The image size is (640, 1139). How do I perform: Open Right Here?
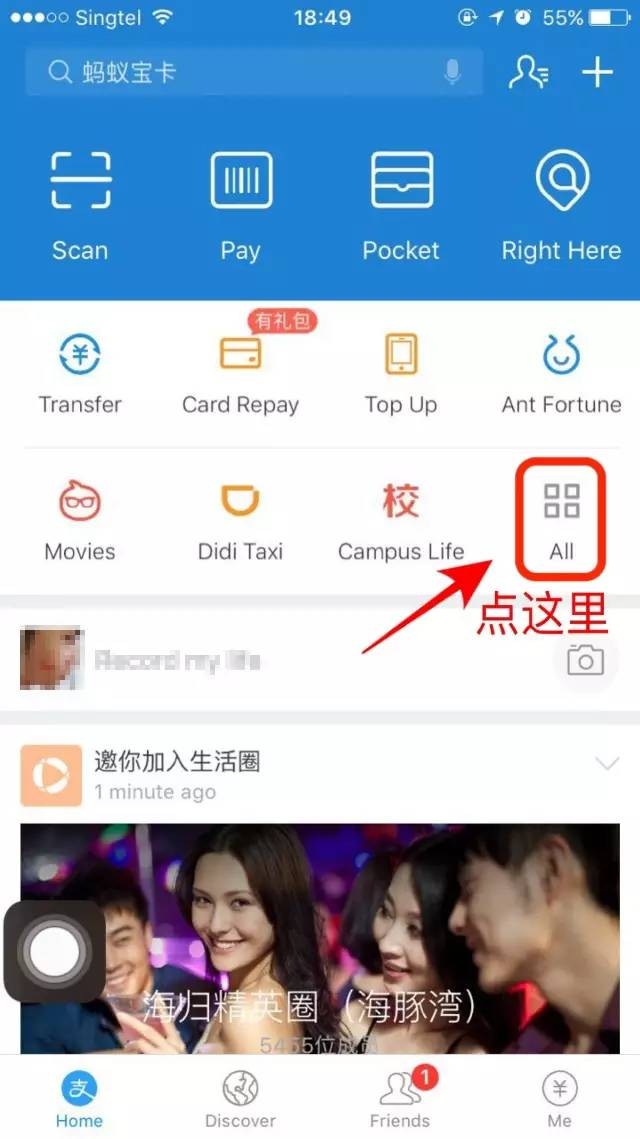561,205
